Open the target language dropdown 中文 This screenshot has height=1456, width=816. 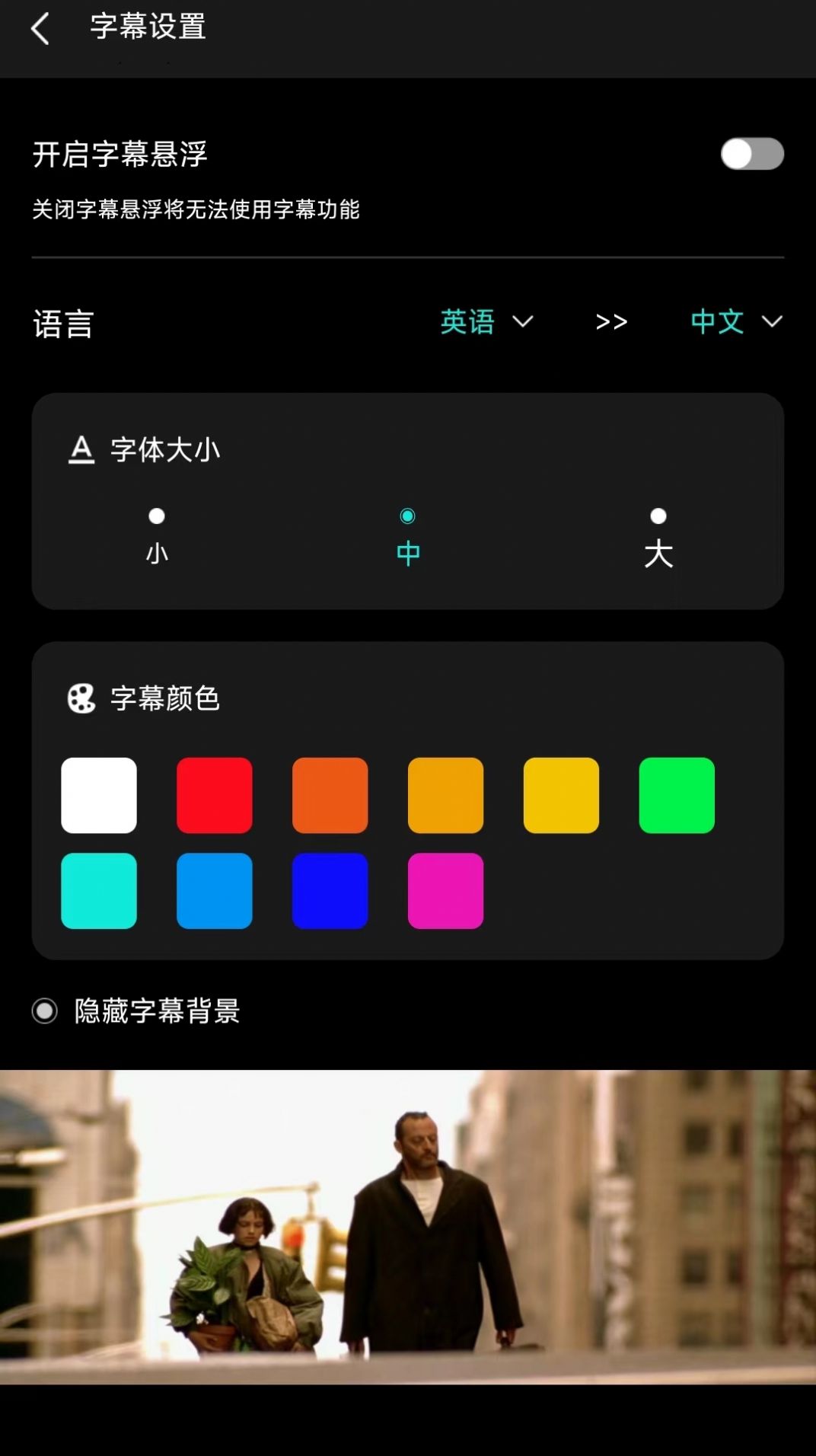(735, 321)
